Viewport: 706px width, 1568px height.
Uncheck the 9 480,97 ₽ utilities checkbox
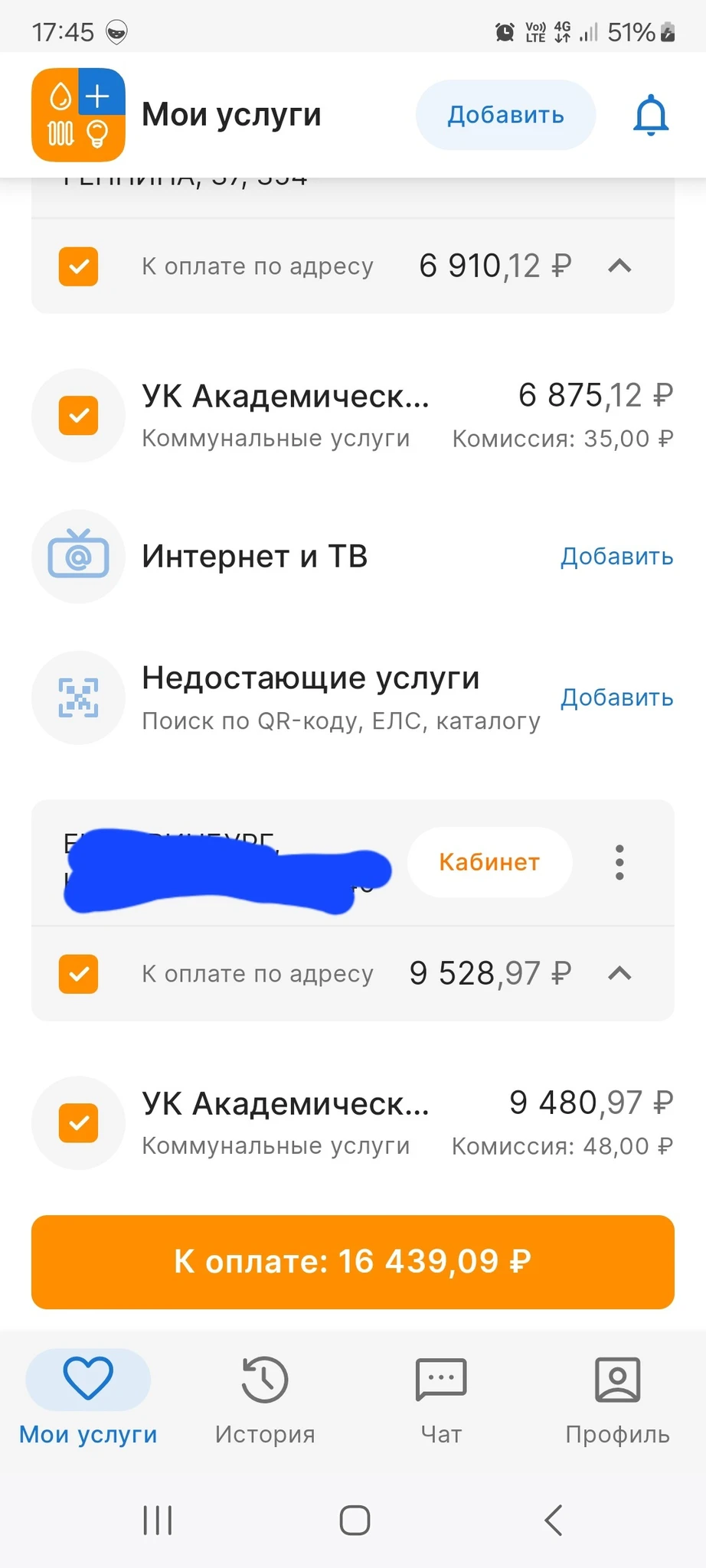(x=78, y=1123)
